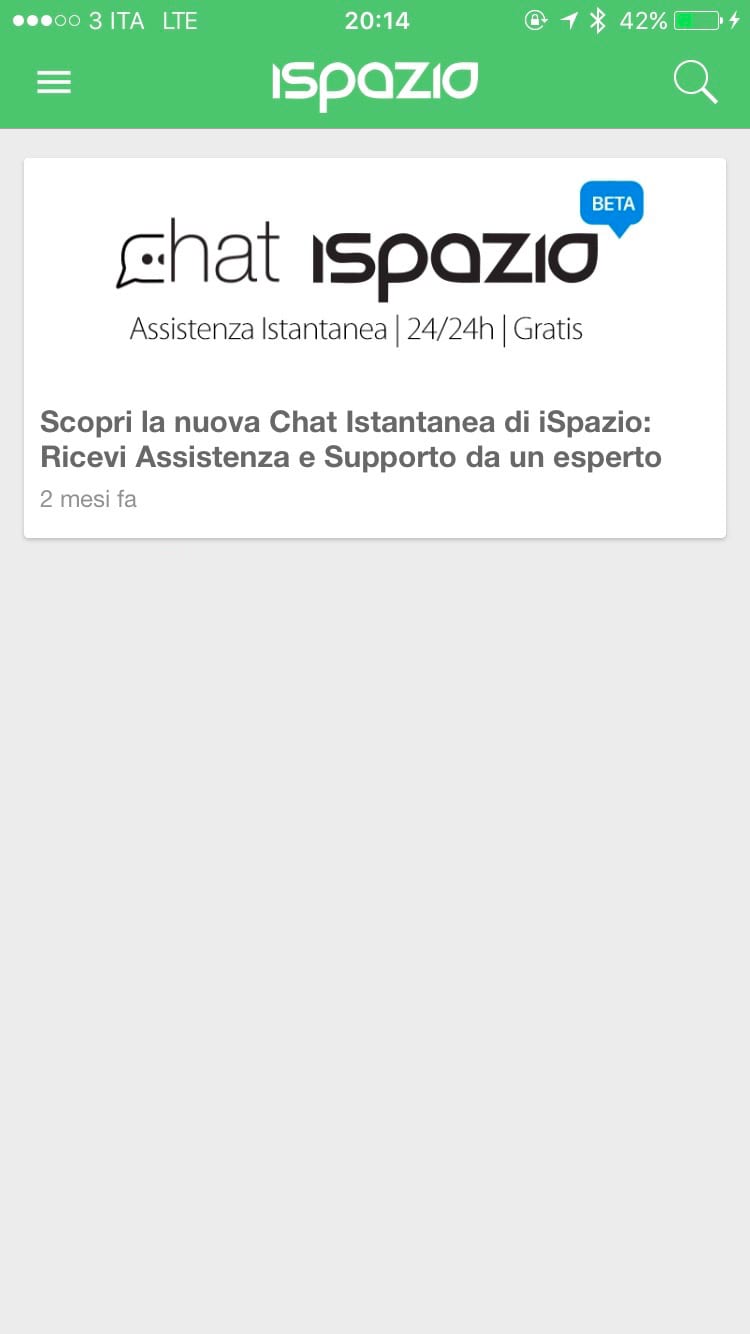
Task: Open the hamburger drawer menu
Action: [54, 82]
